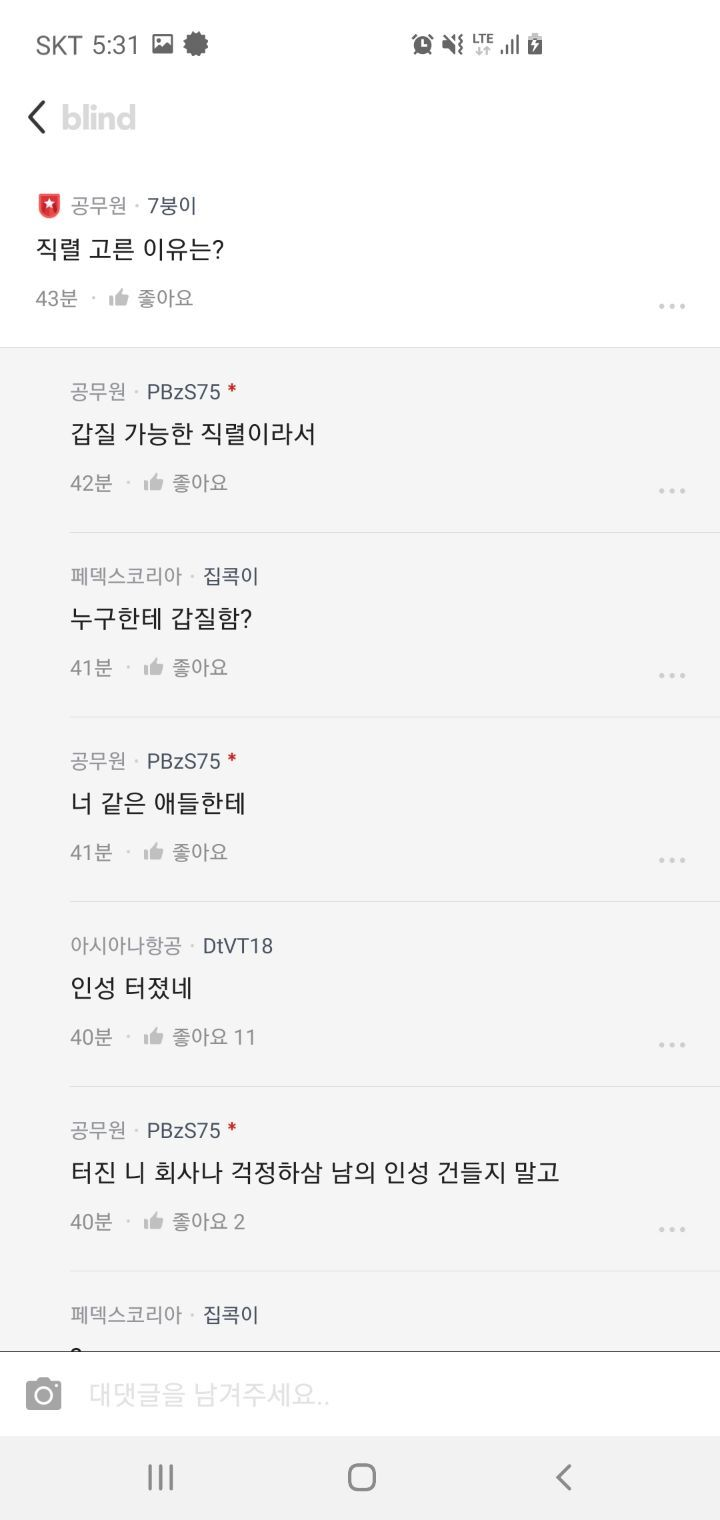This screenshot has height=1520, width=720.
Task: Like the post "직렬 고른 이유는?"
Action: pyautogui.click(x=151, y=298)
